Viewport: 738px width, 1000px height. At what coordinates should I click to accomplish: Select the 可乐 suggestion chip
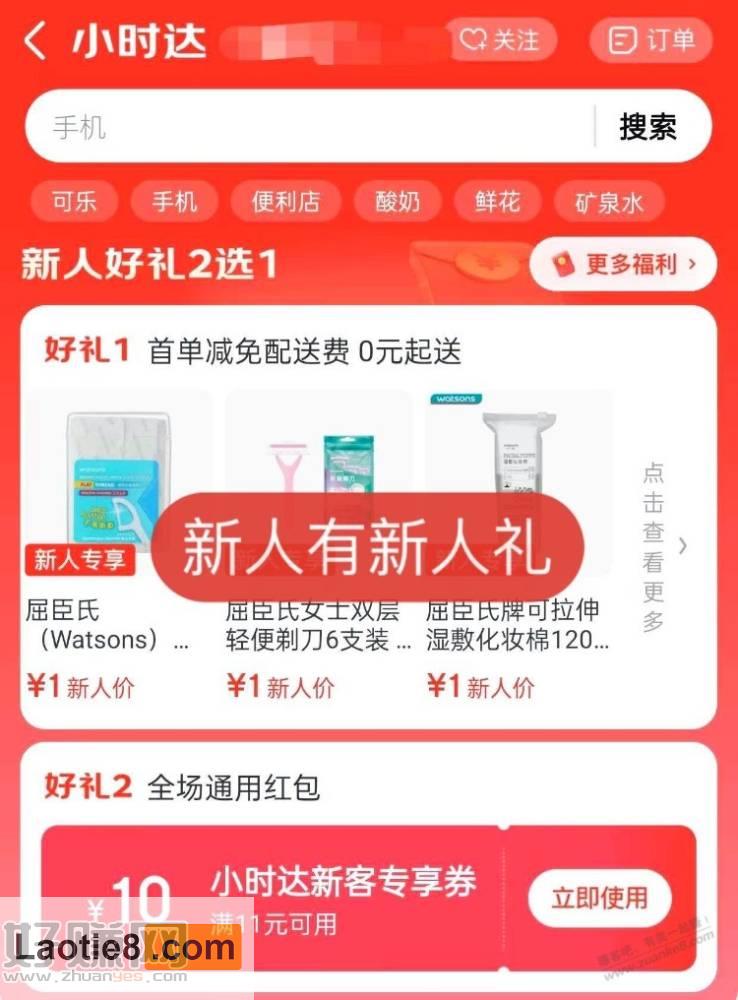click(x=74, y=202)
